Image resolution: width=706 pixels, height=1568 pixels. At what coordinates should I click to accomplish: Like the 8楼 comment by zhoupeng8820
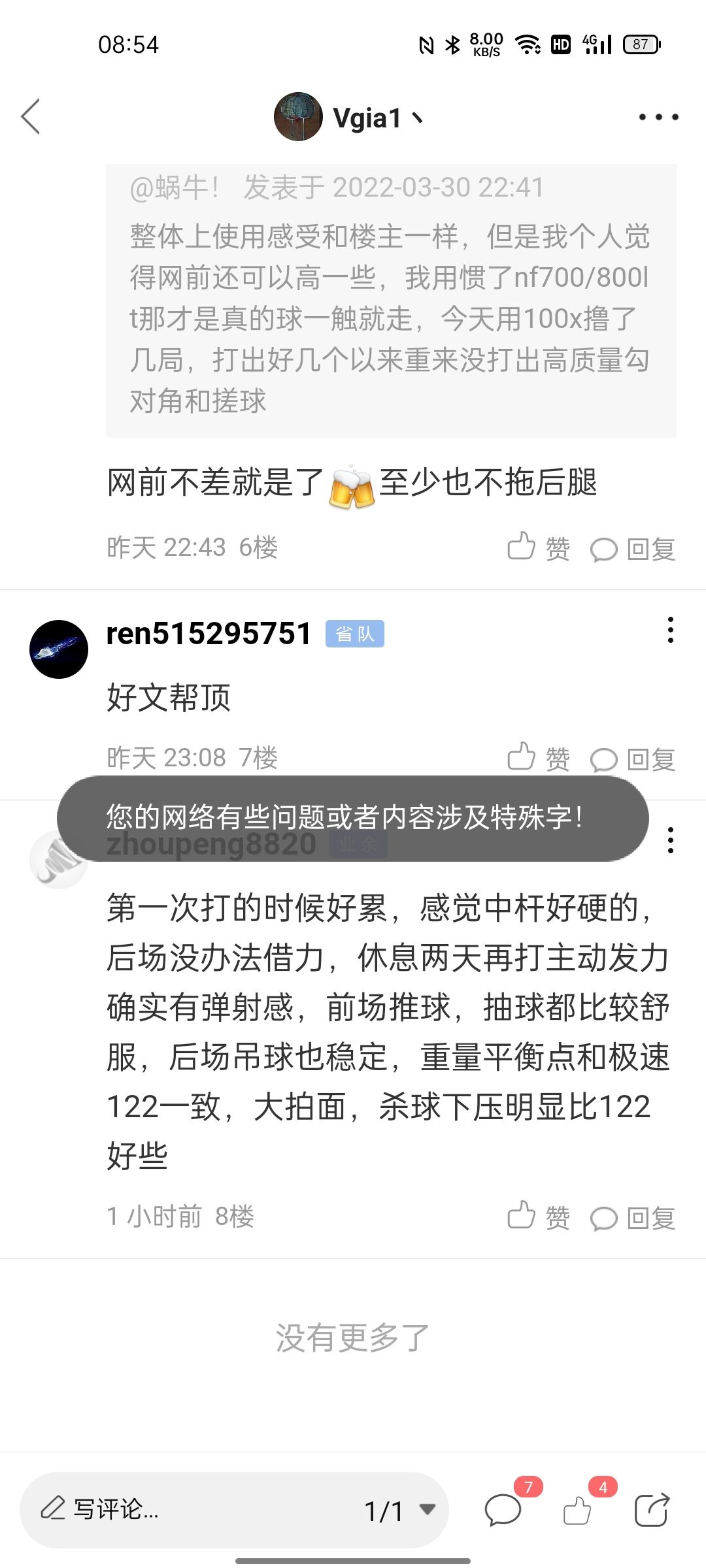(538, 1217)
